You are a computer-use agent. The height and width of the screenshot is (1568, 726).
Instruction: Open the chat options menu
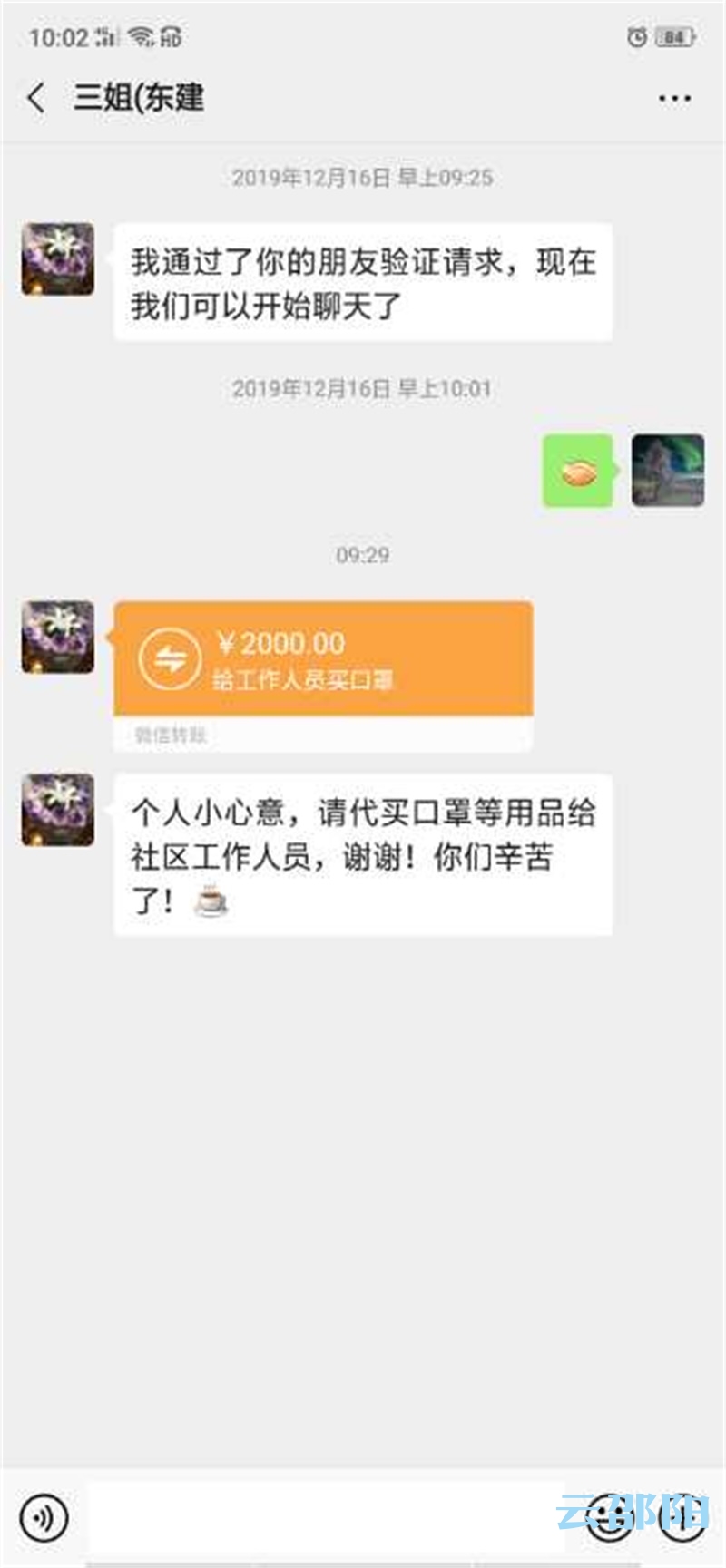674,98
